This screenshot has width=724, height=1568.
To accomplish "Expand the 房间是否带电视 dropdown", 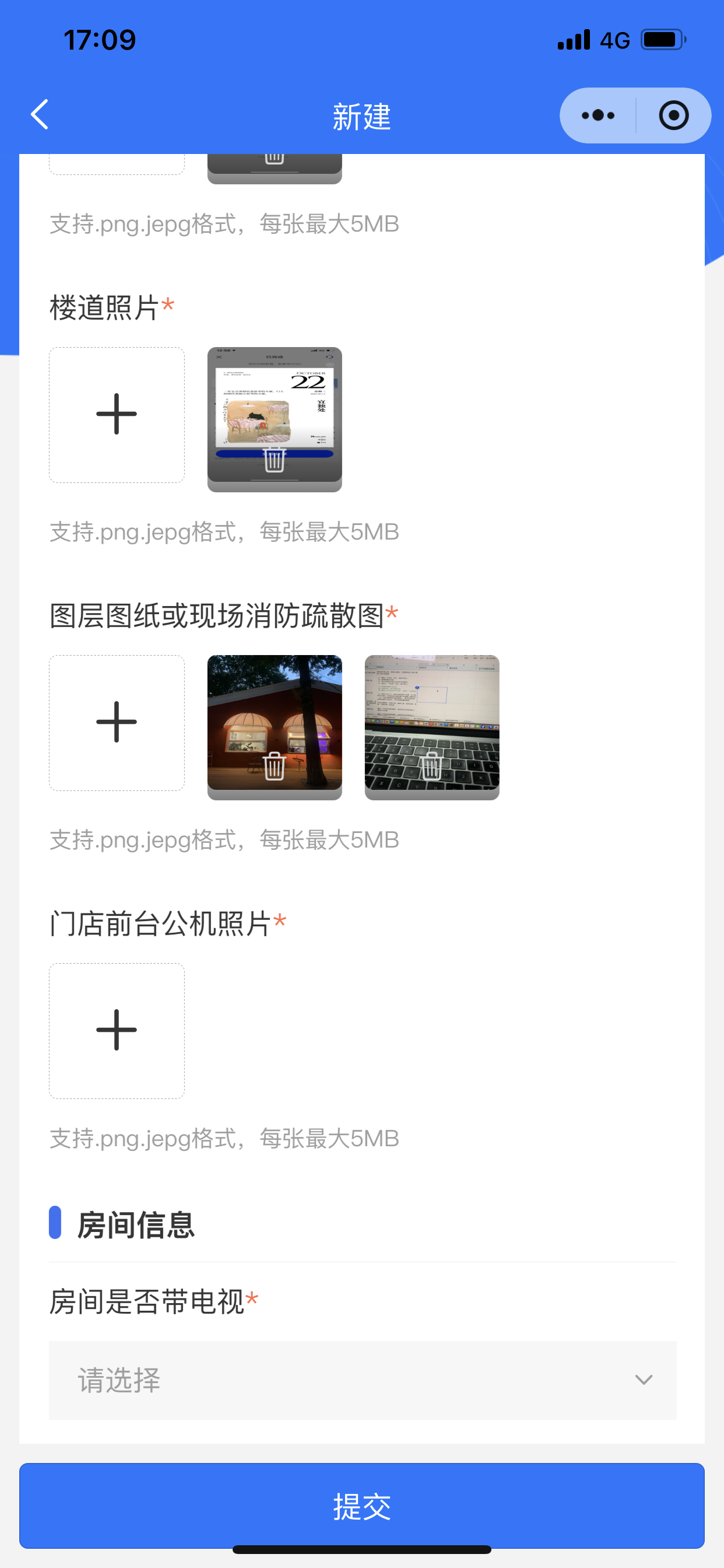I will coord(362,1380).
